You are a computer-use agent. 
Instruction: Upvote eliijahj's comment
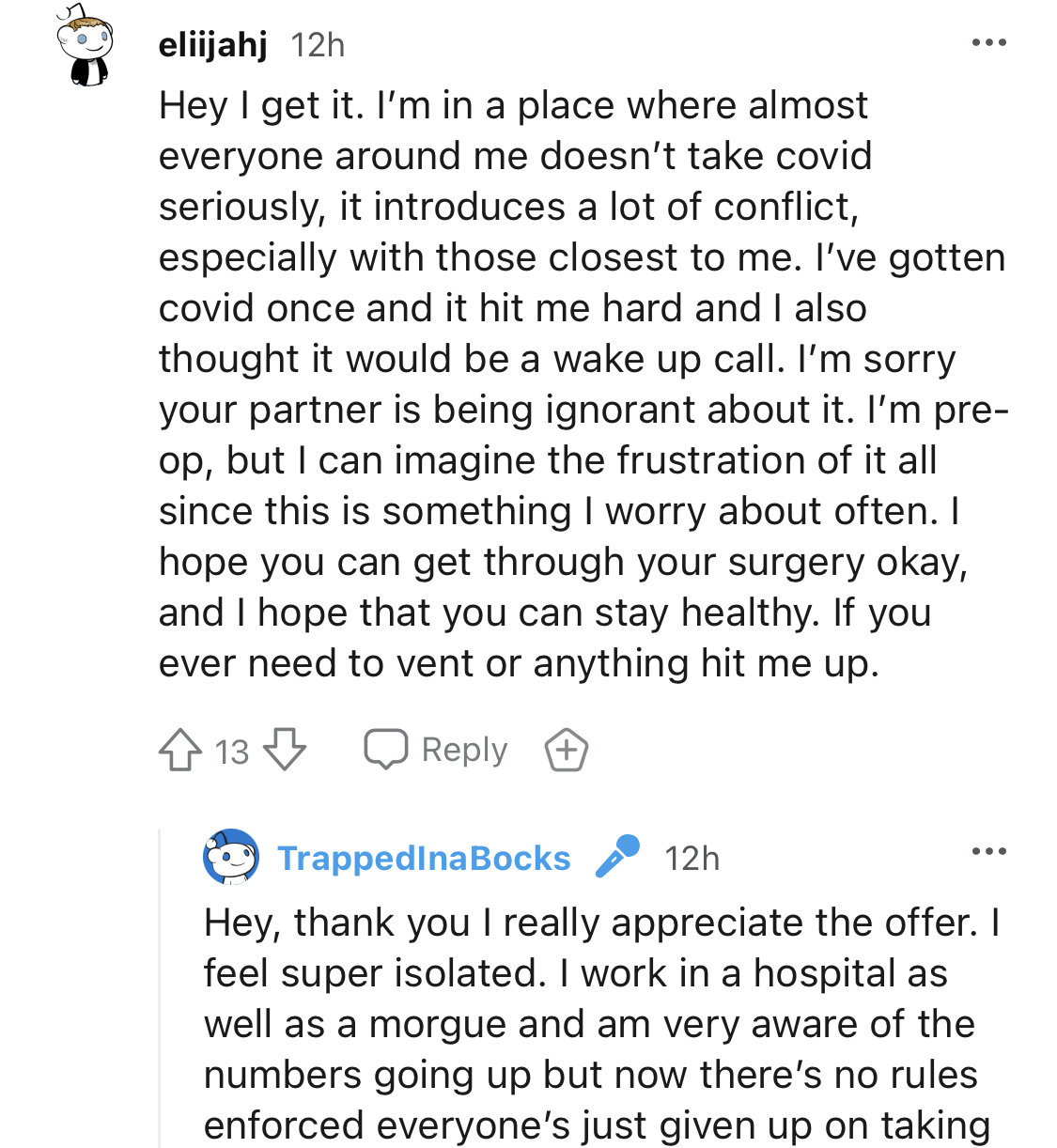coord(180,750)
